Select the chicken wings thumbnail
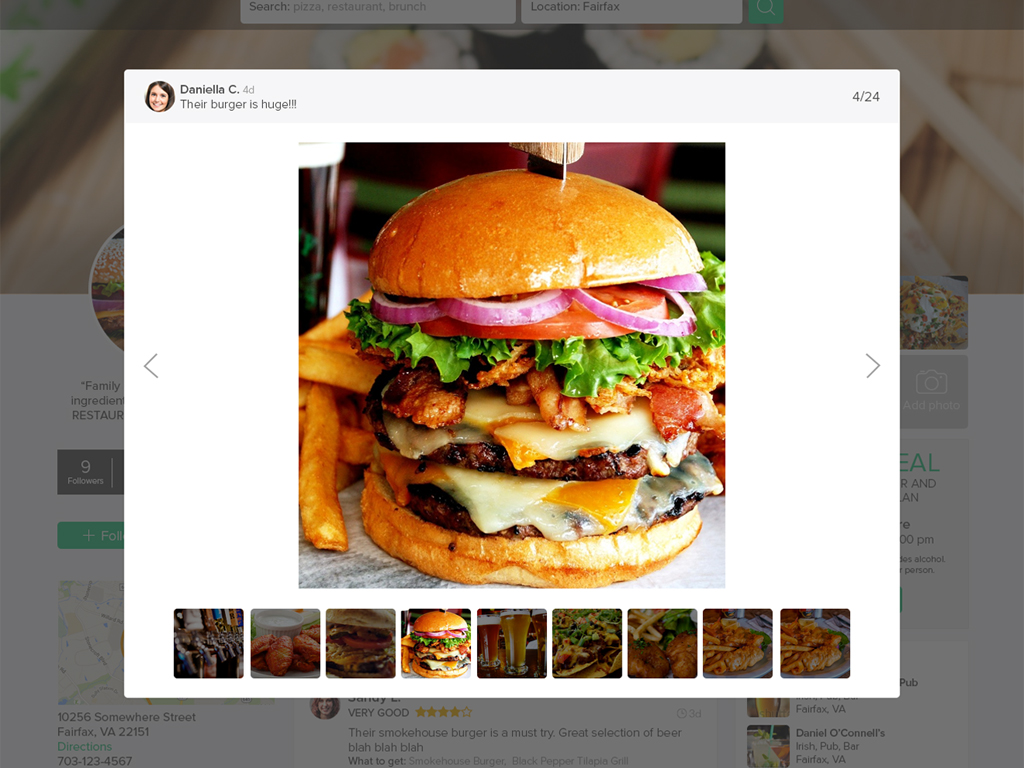The width and height of the screenshot is (1024, 768). pos(285,643)
